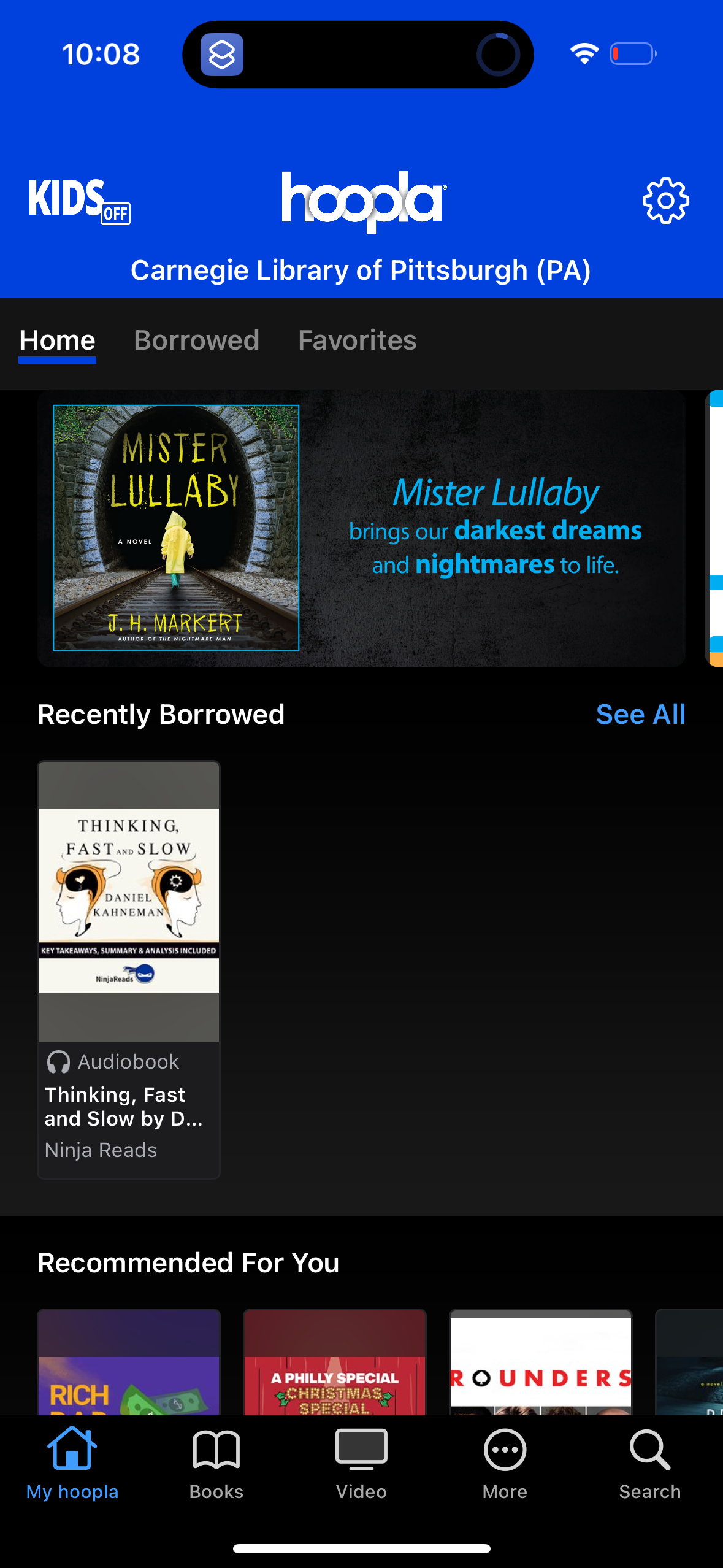The width and height of the screenshot is (723, 1568).
Task: Open the Mister Lullaby promotional banner
Action: [361, 528]
